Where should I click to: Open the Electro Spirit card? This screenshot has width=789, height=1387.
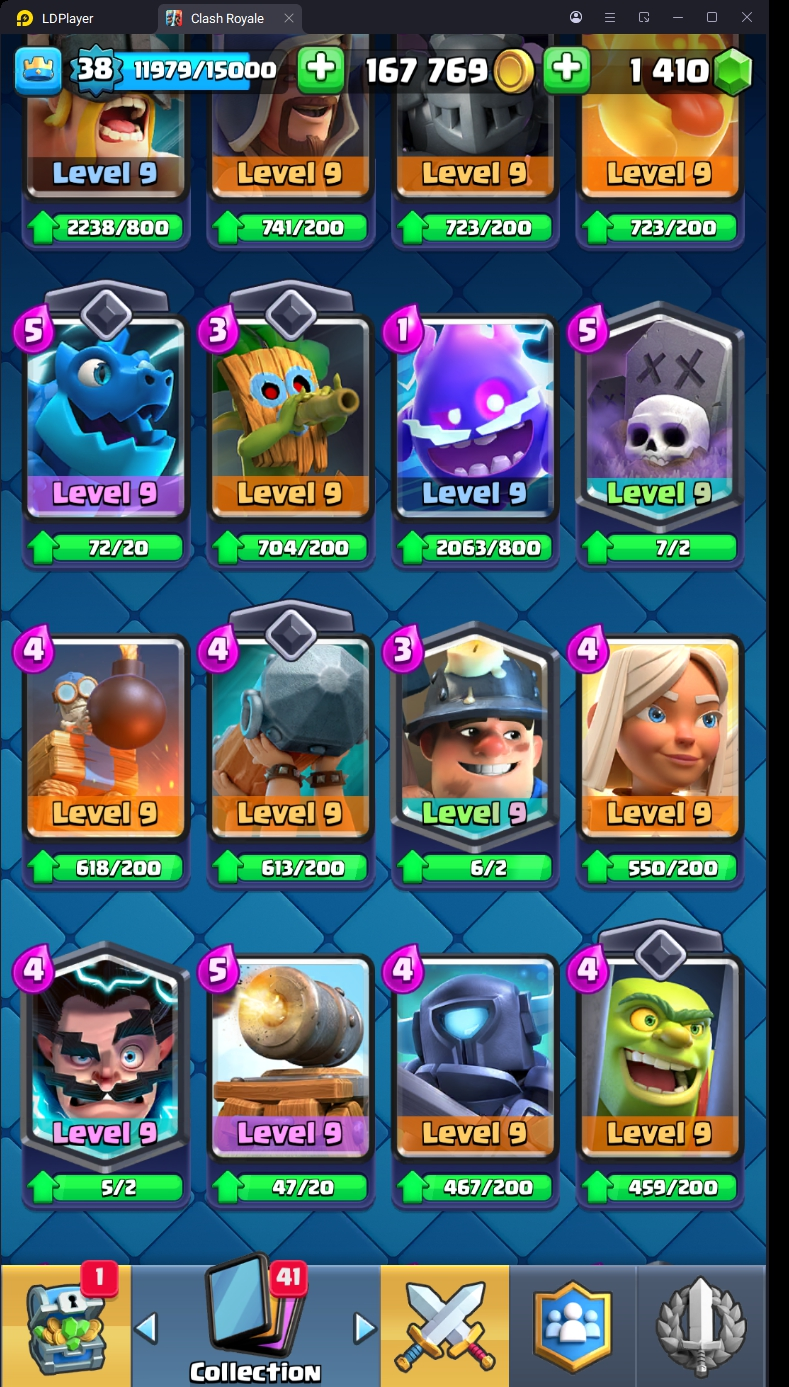pyautogui.click(x=475, y=420)
